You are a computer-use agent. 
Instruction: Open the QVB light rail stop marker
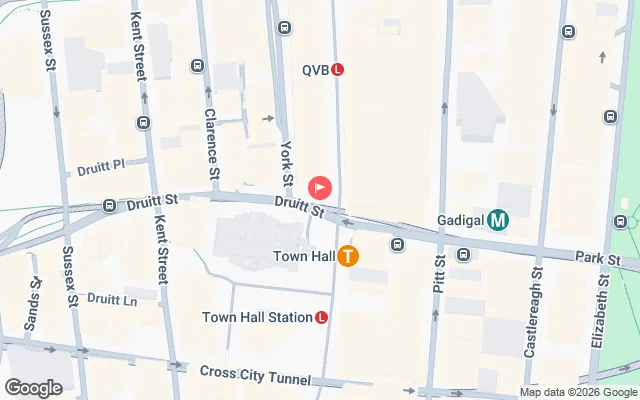[338, 70]
